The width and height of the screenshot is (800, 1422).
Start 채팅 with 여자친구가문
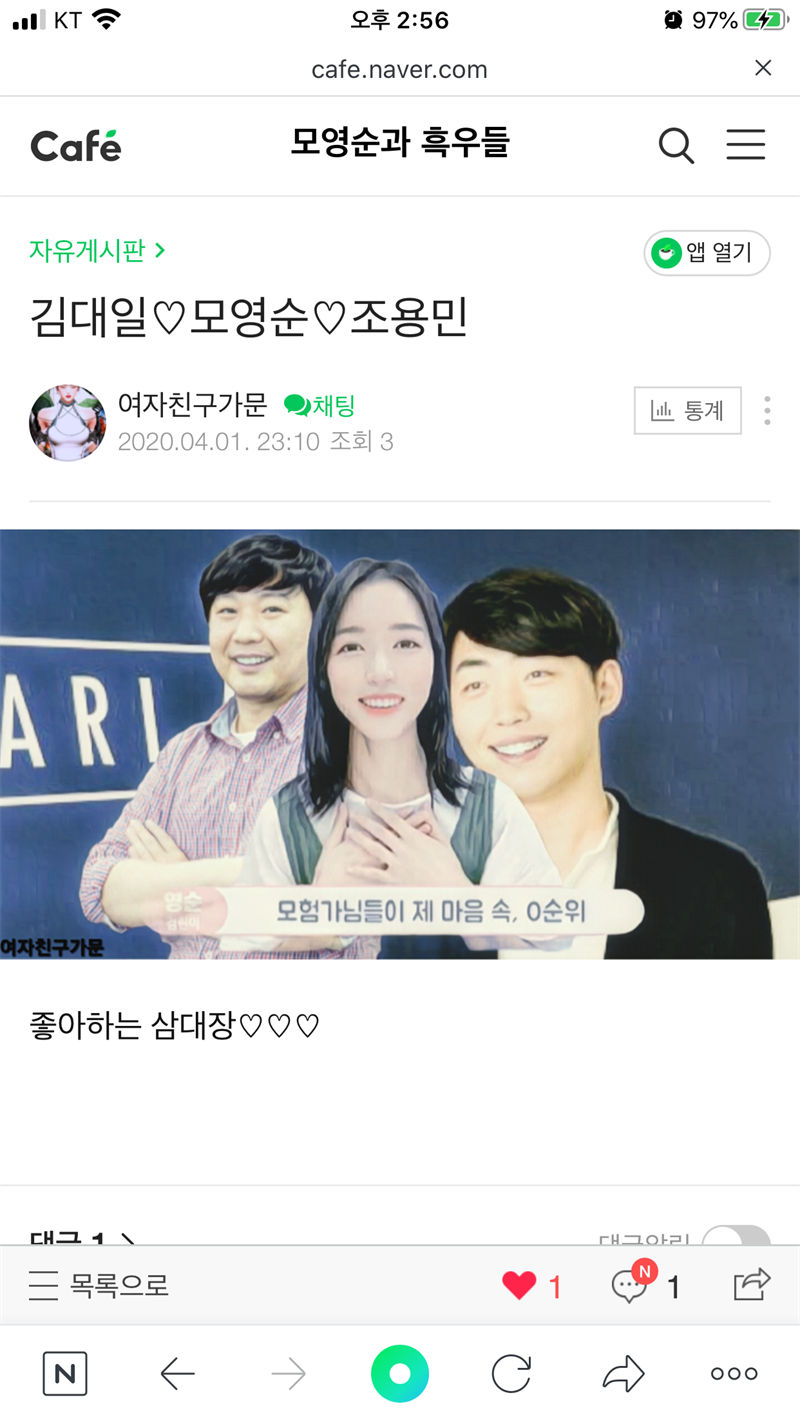(320, 405)
